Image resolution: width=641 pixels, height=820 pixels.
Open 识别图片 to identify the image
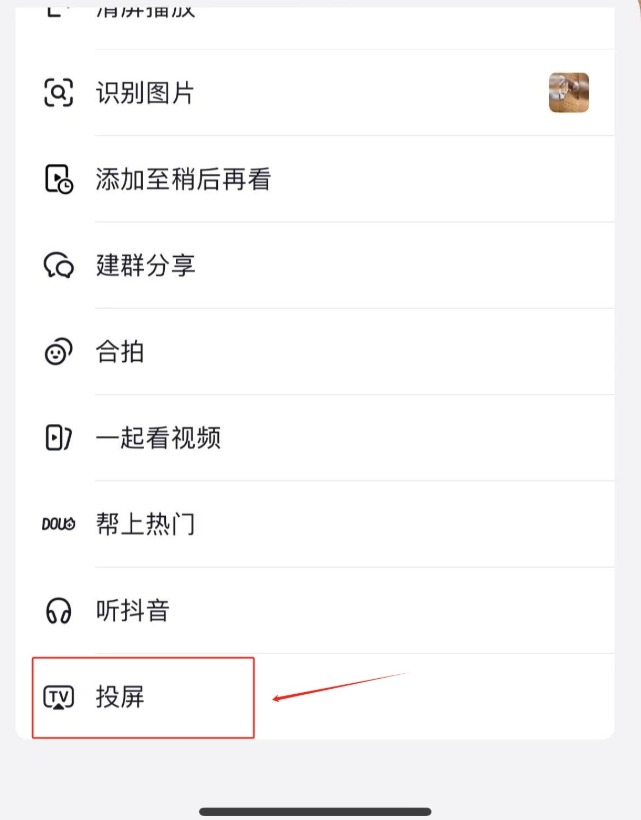145,93
